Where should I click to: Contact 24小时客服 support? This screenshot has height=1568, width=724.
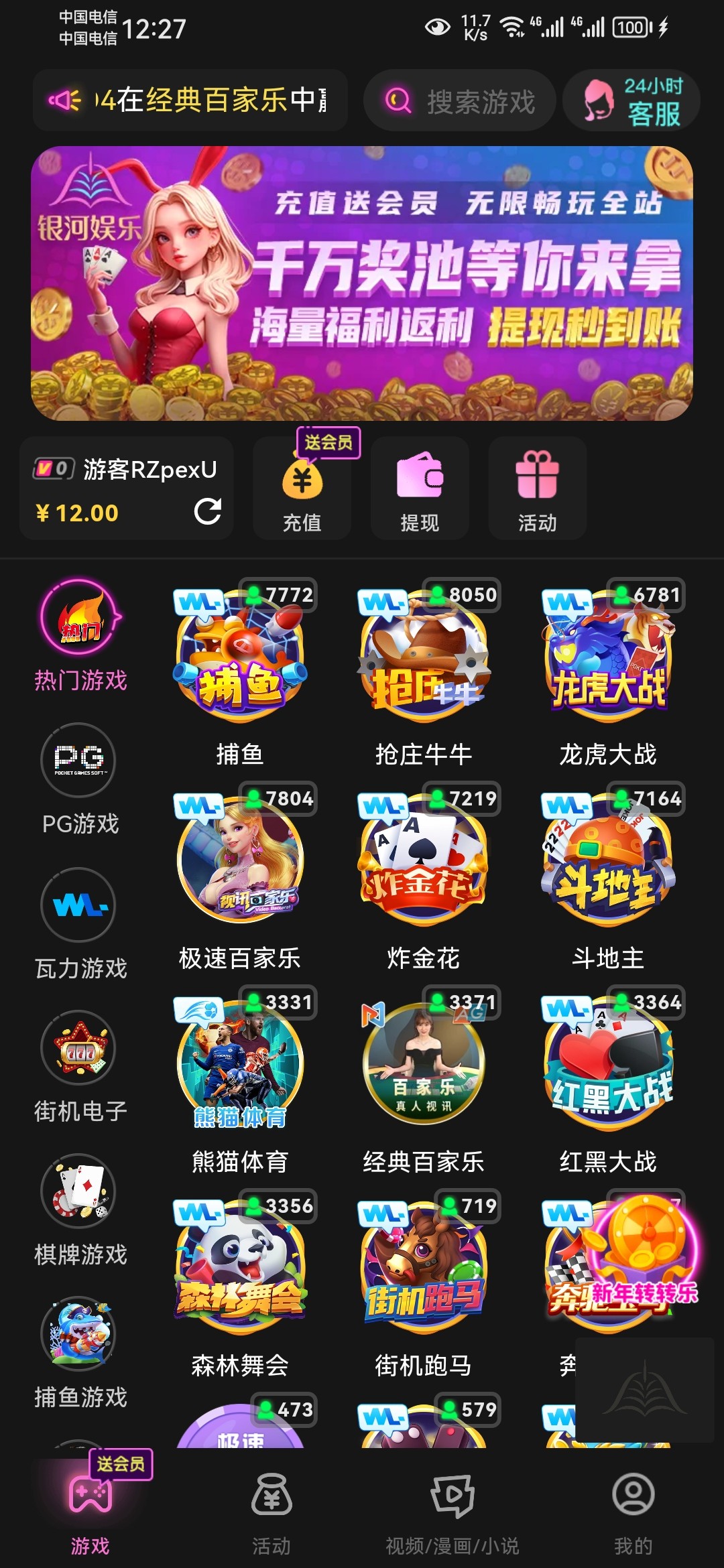(x=631, y=101)
